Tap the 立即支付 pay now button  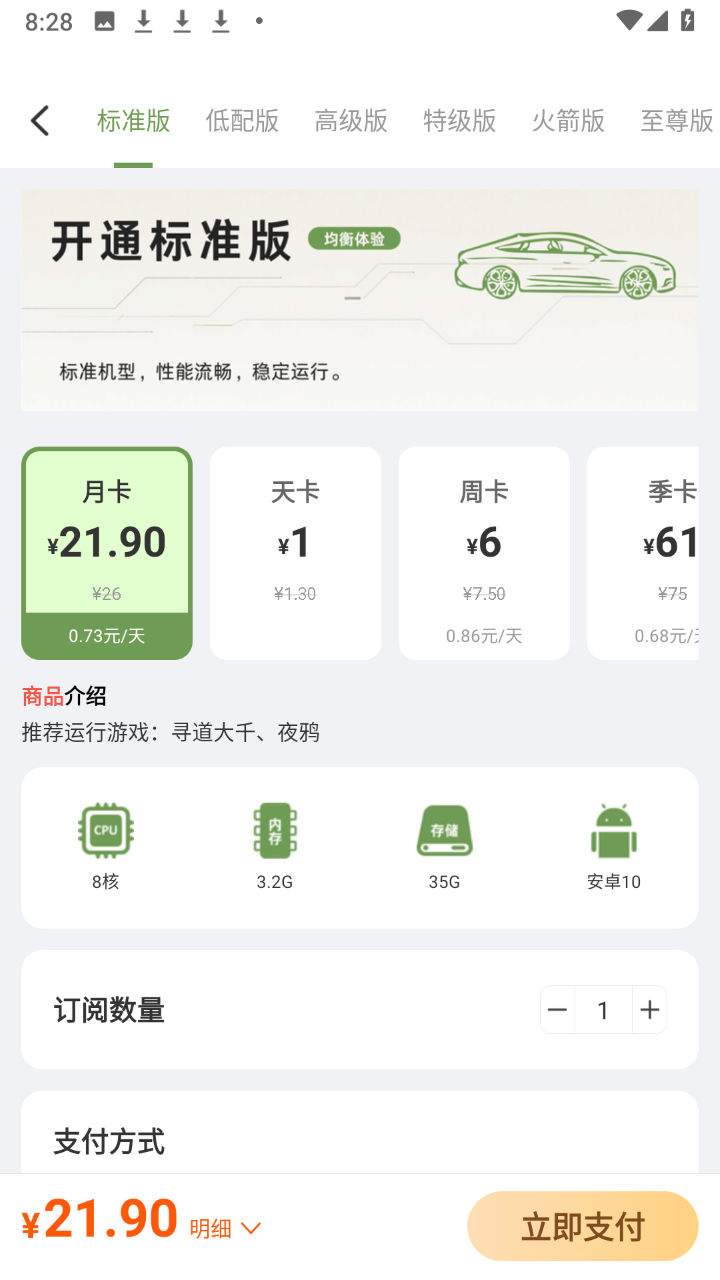583,1225
